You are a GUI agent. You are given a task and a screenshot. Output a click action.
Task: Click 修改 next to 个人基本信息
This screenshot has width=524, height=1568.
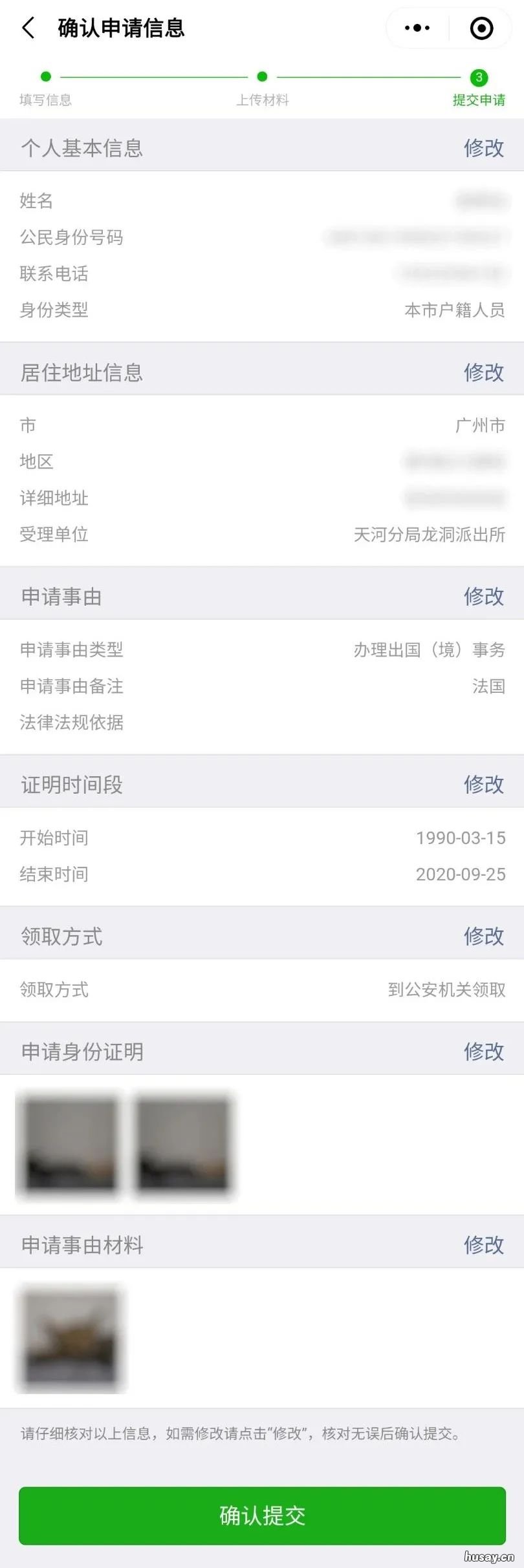[485, 148]
